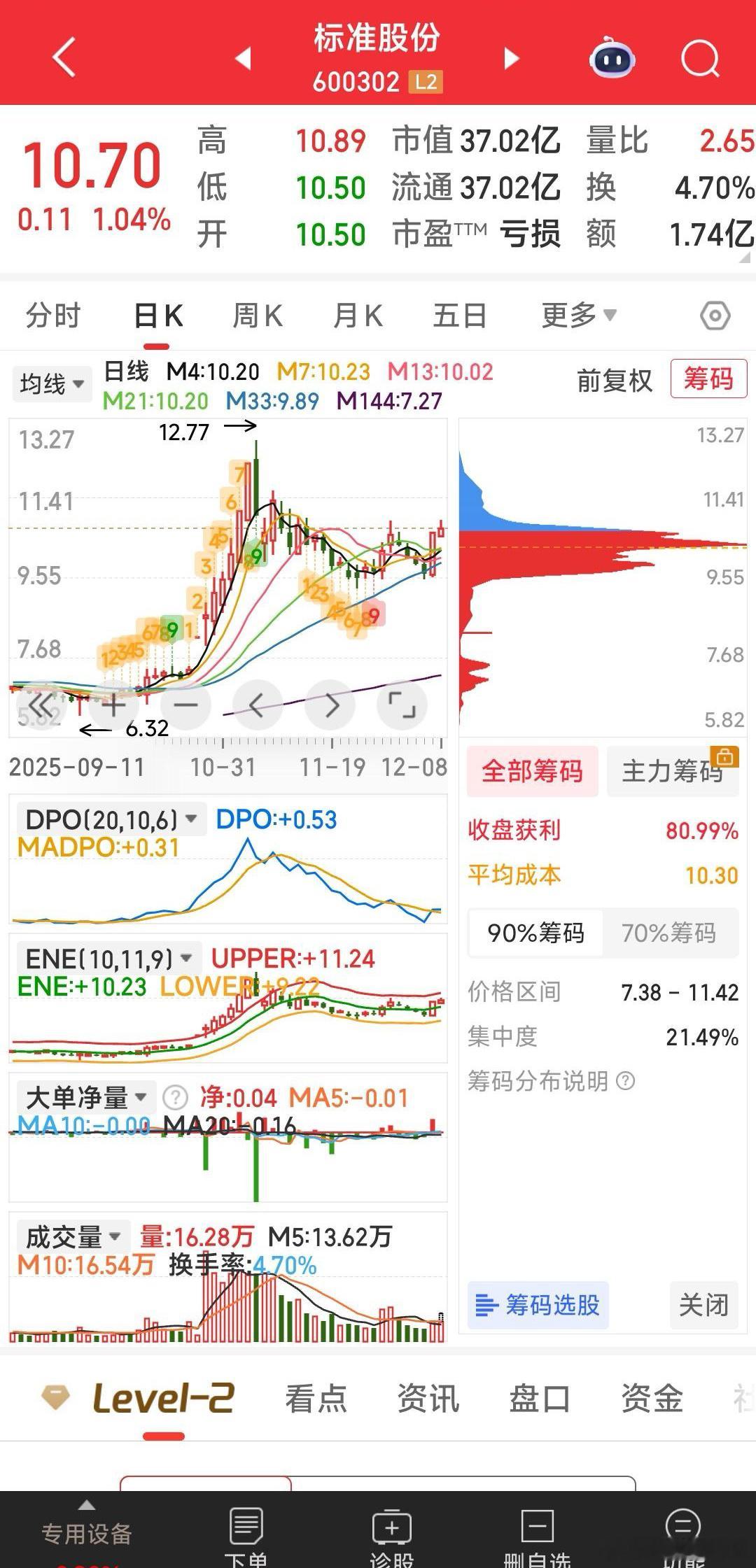Open the search magnifier icon
756x1568 pixels.
(700, 59)
